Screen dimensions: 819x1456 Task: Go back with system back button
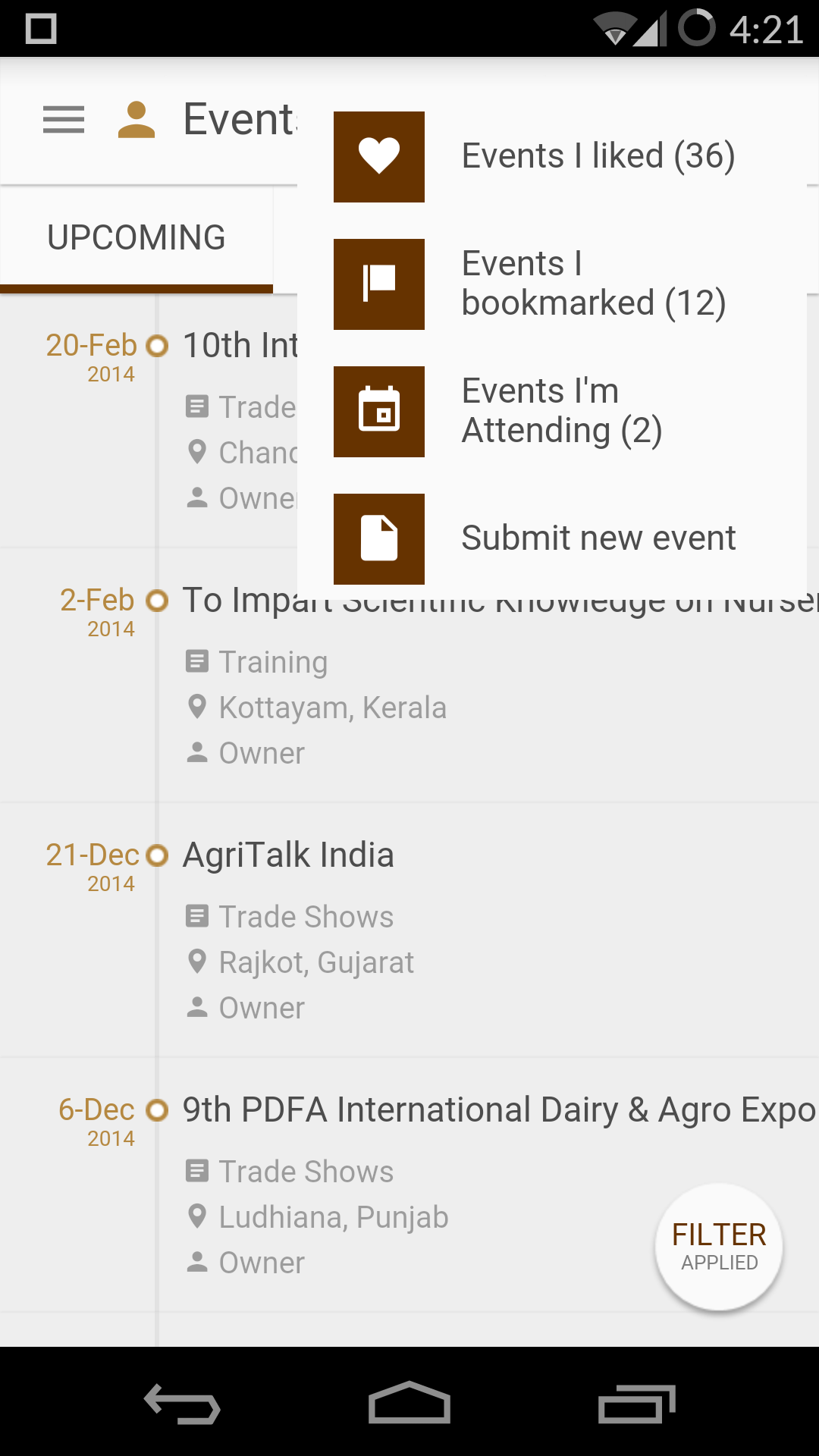182,1403
